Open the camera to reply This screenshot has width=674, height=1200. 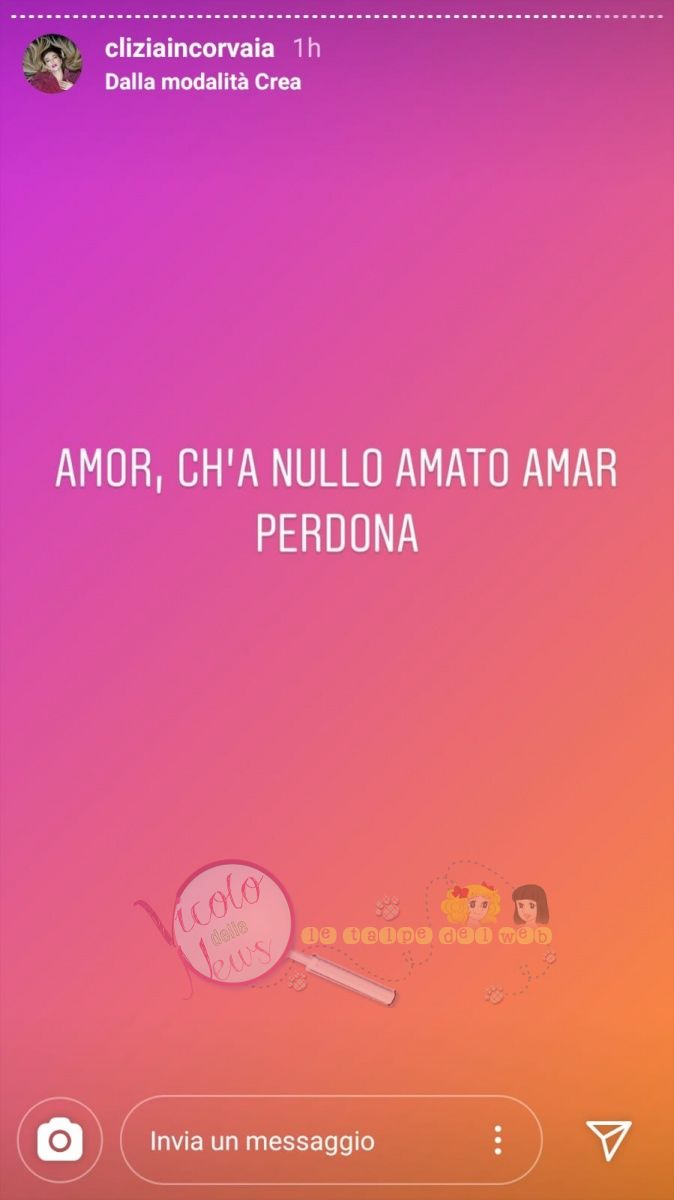click(59, 1140)
